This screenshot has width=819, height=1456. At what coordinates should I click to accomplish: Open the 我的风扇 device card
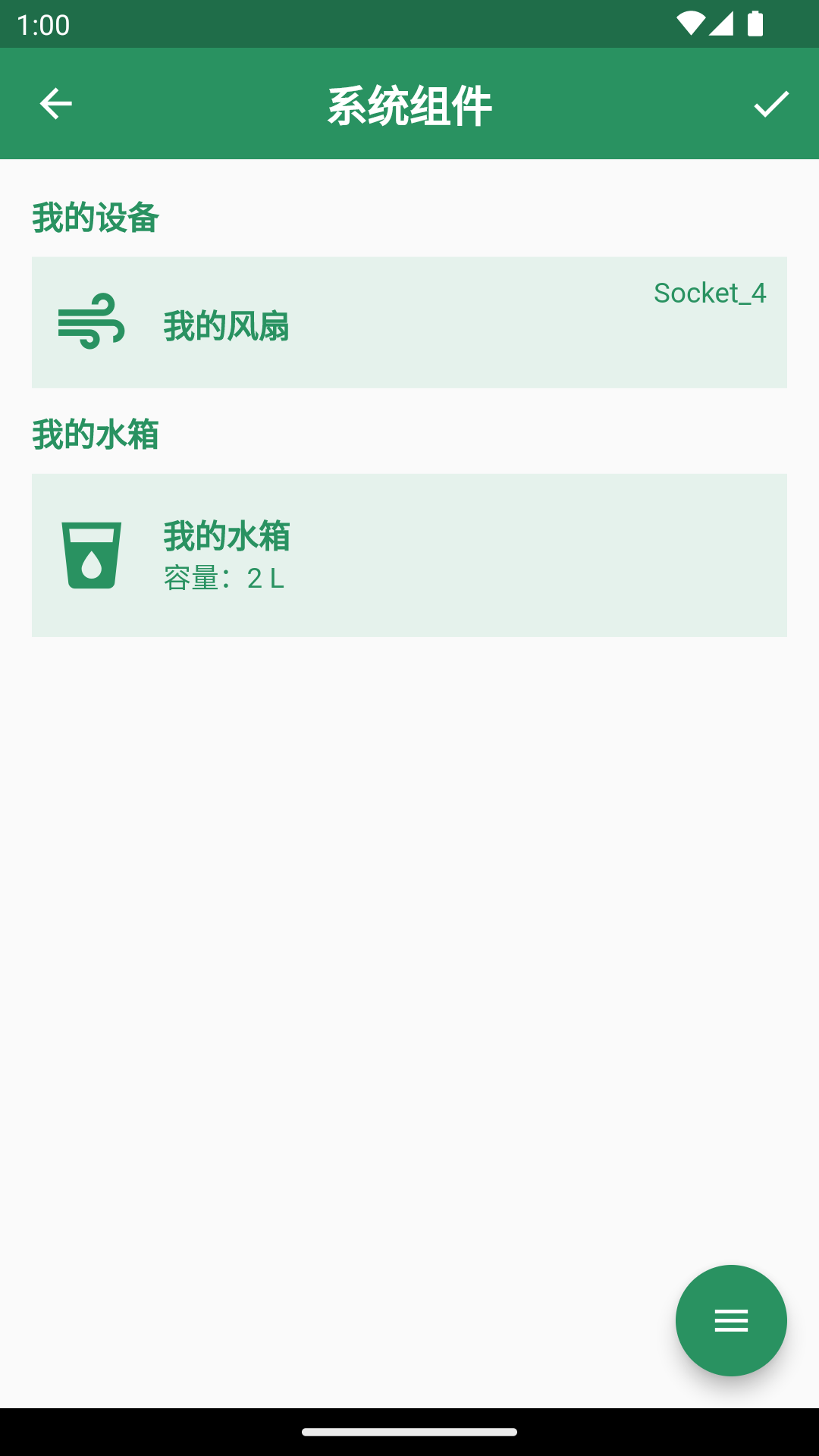[x=409, y=323]
